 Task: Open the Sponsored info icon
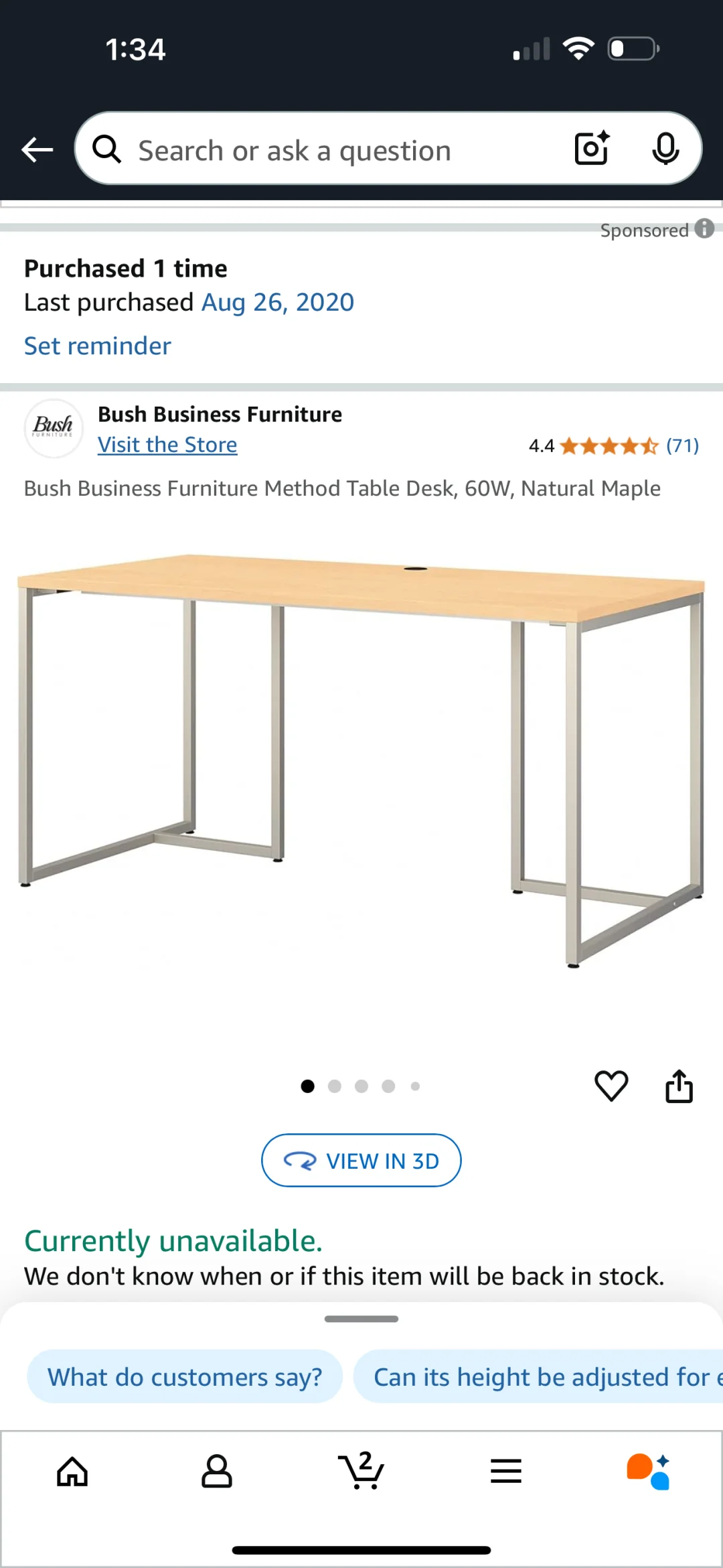[704, 229]
